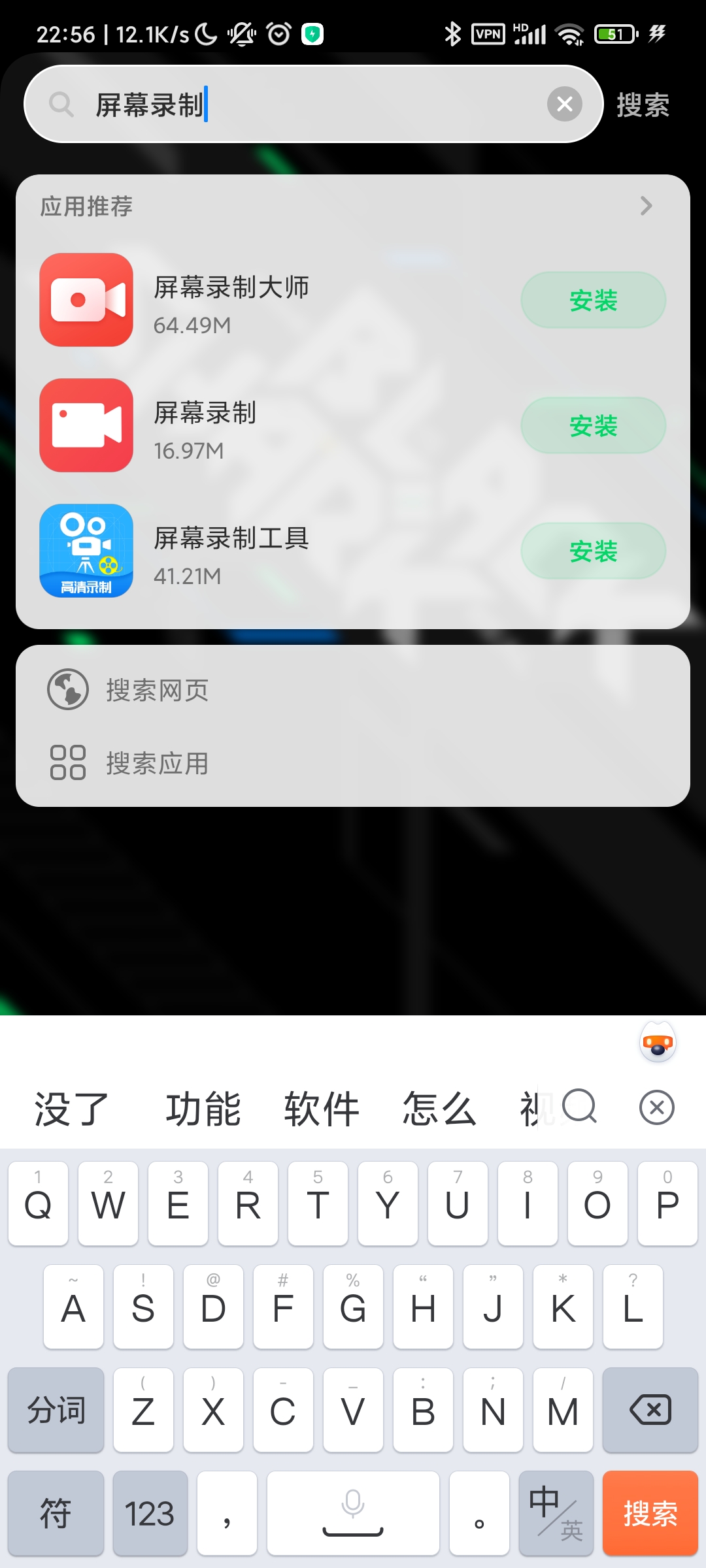Hit the backspace key
The image size is (706, 1568).
(x=650, y=1410)
